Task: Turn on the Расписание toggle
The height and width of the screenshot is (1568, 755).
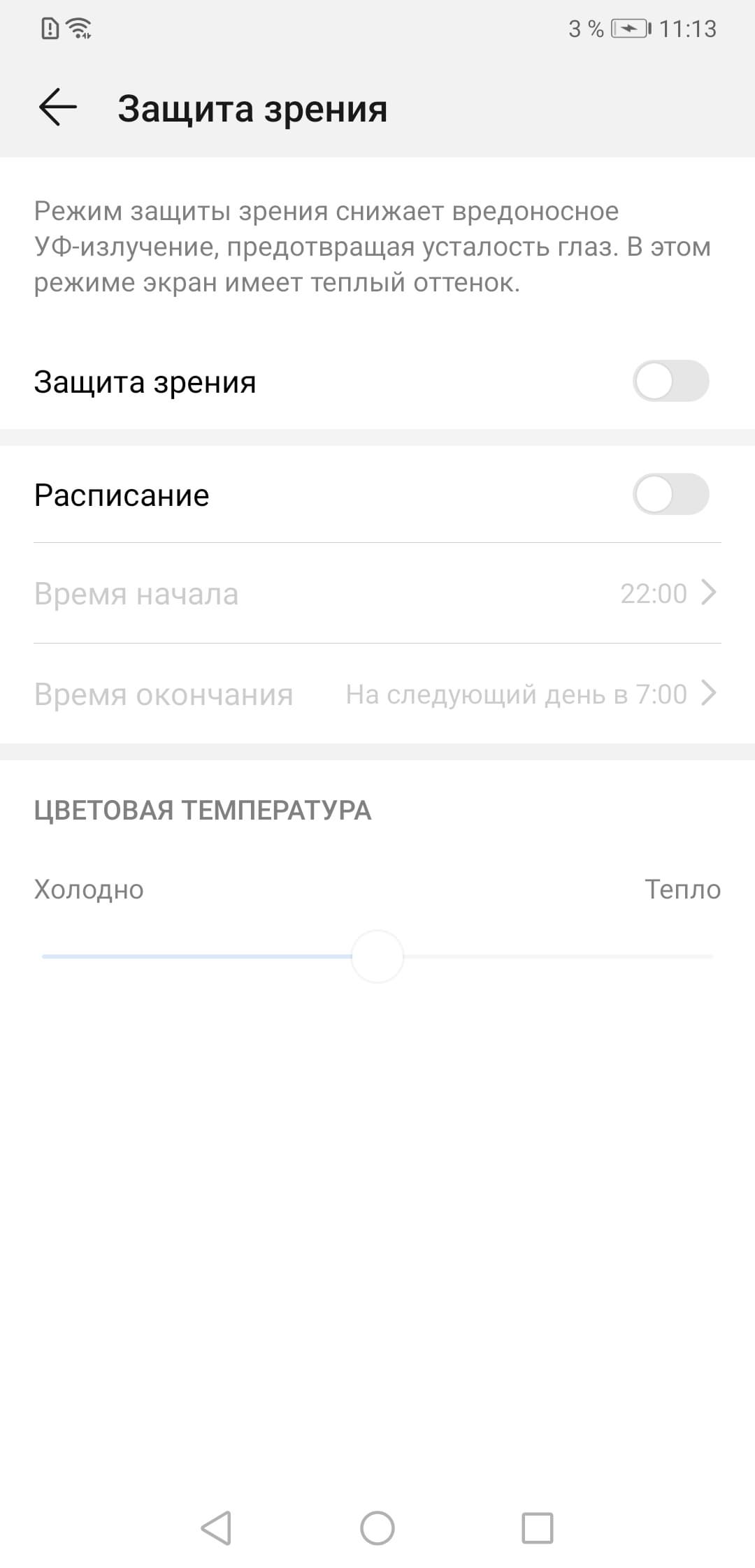Action: [670, 495]
